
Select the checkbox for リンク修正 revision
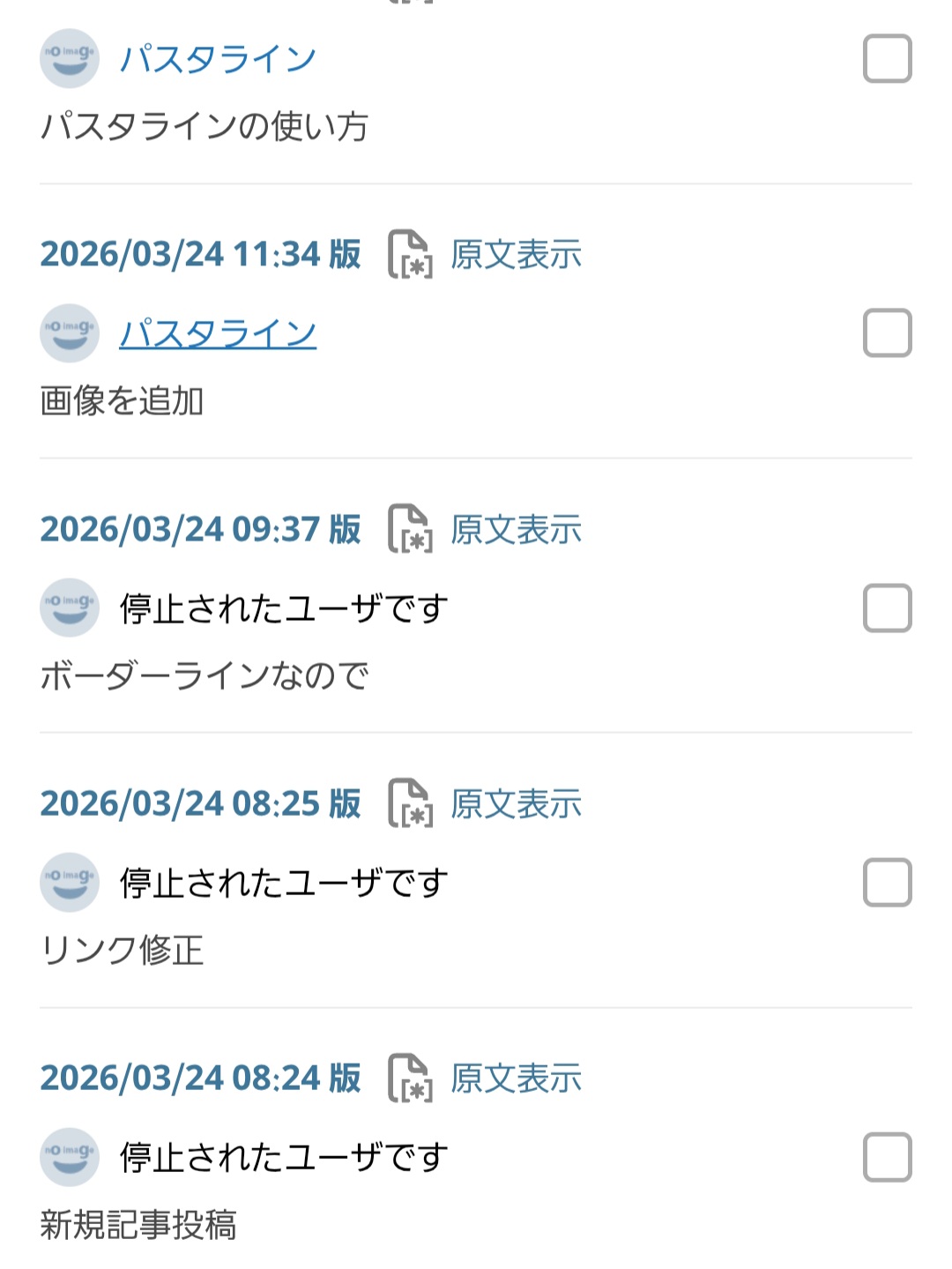[887, 882]
